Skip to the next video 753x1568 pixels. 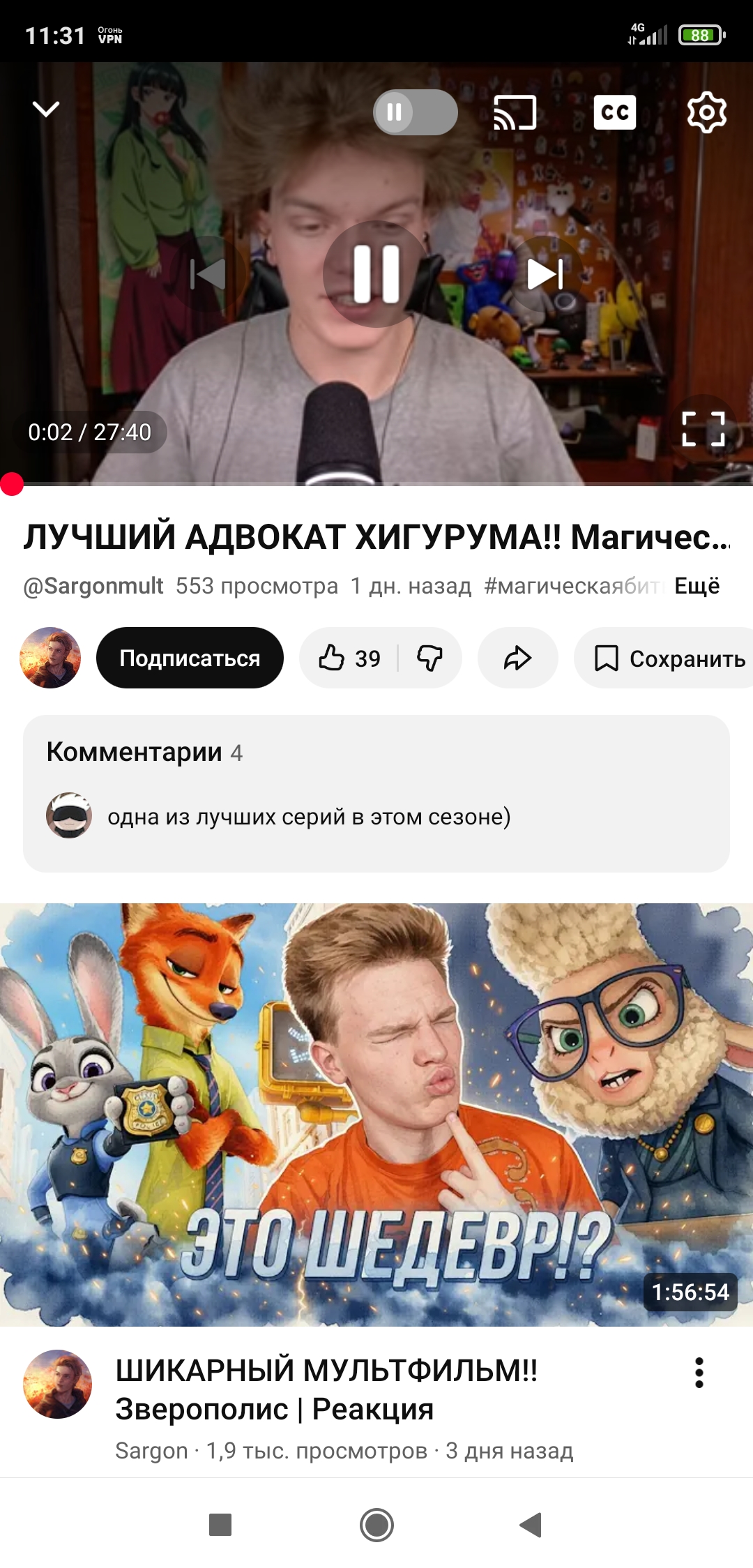pos(545,274)
